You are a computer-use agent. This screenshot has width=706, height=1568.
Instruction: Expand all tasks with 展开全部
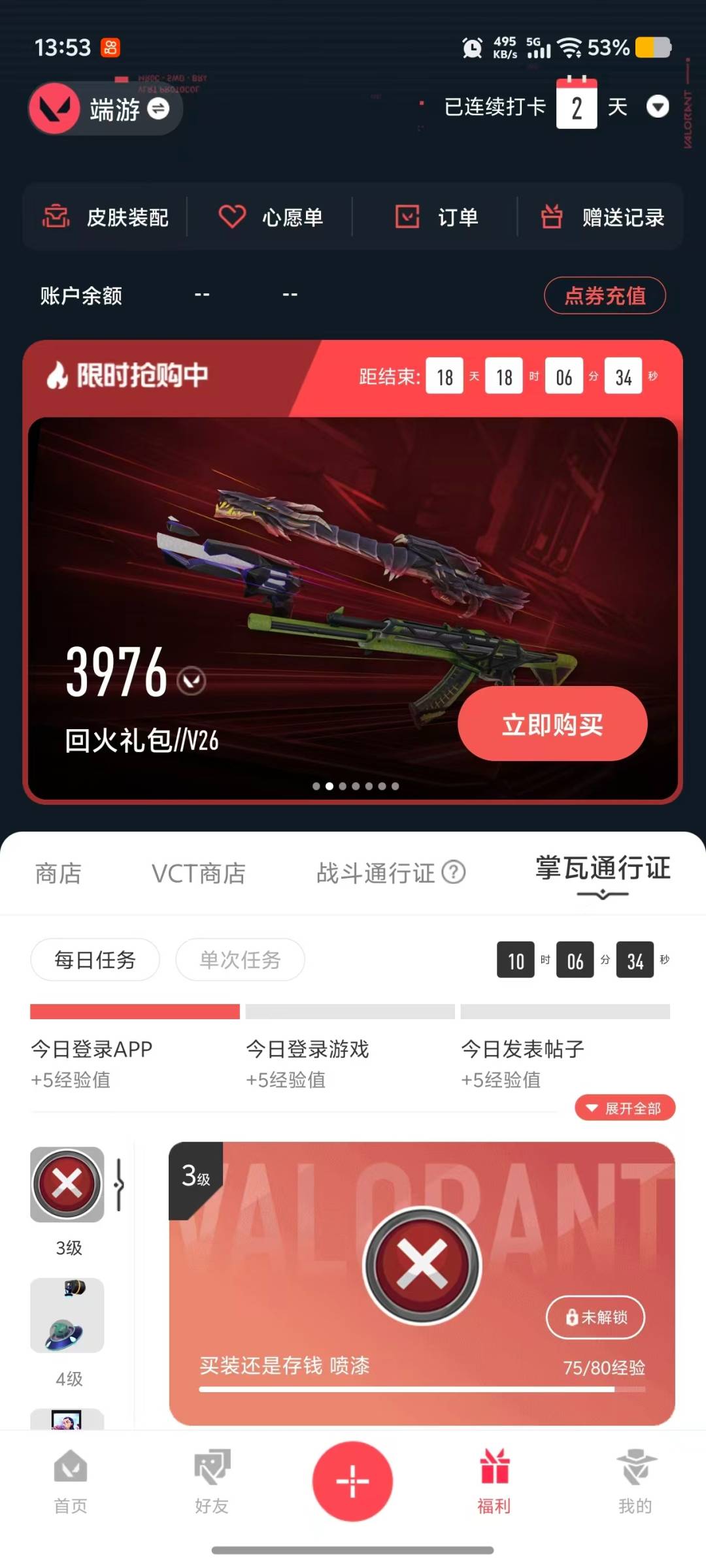coord(624,1108)
